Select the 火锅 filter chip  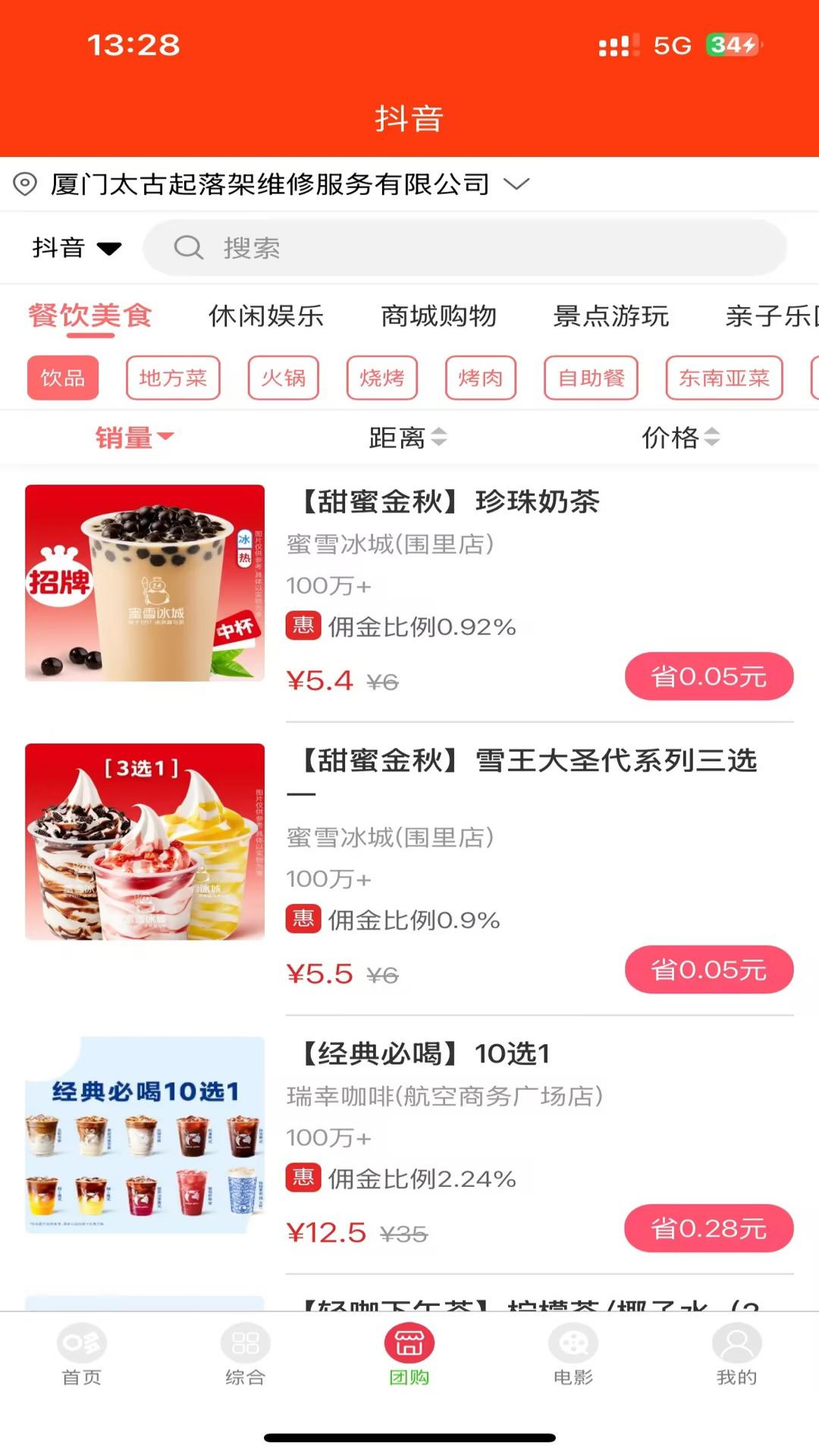click(x=284, y=378)
